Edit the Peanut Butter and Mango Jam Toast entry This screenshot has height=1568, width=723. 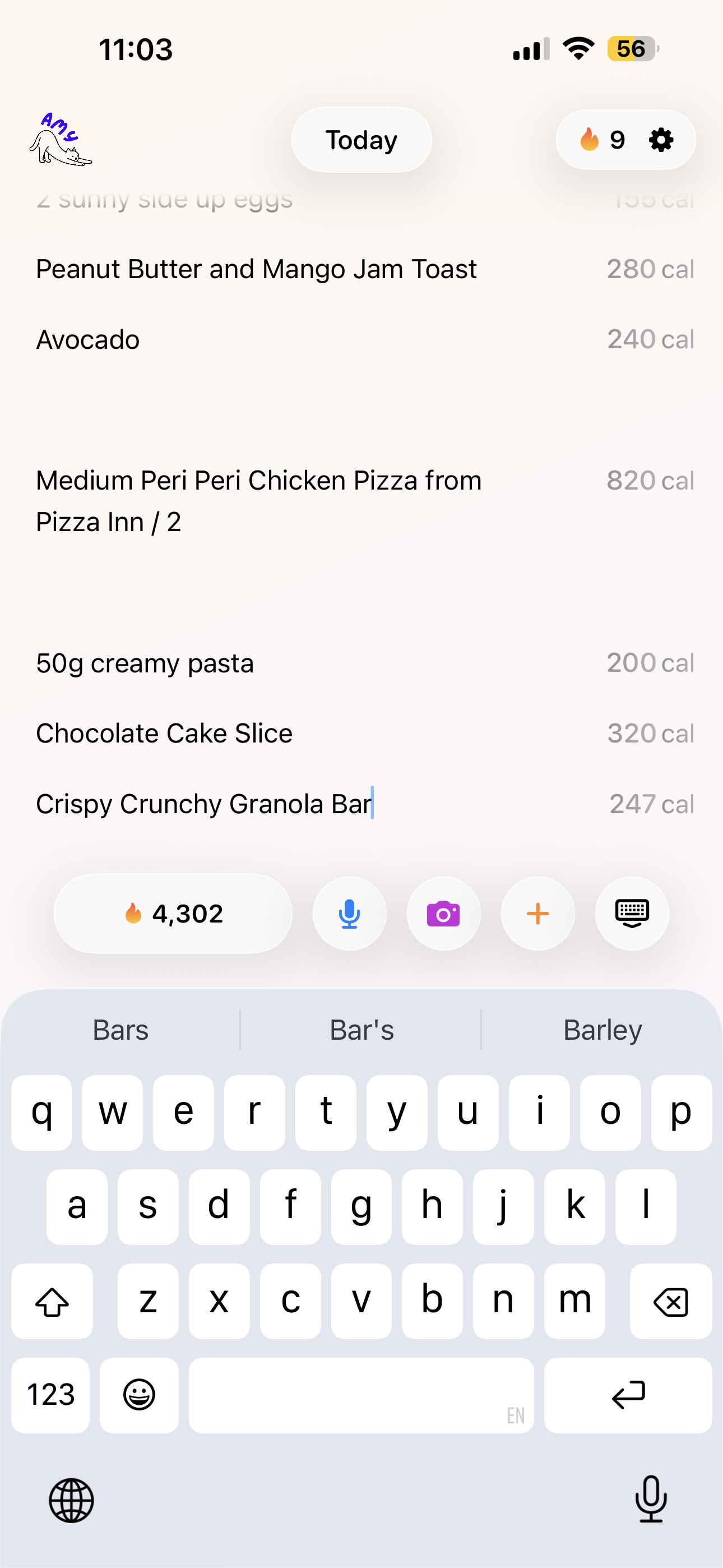[256, 269]
